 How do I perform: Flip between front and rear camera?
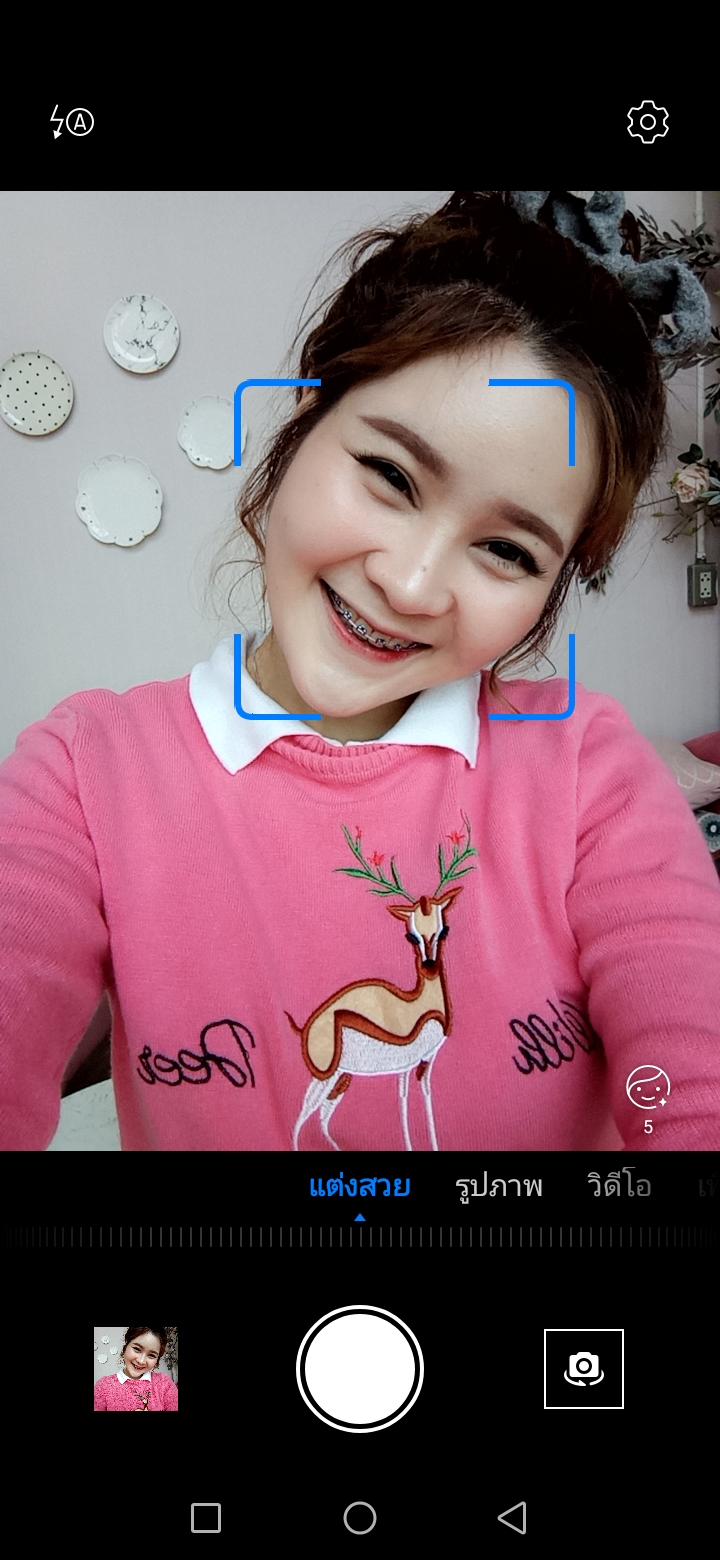pos(584,1369)
